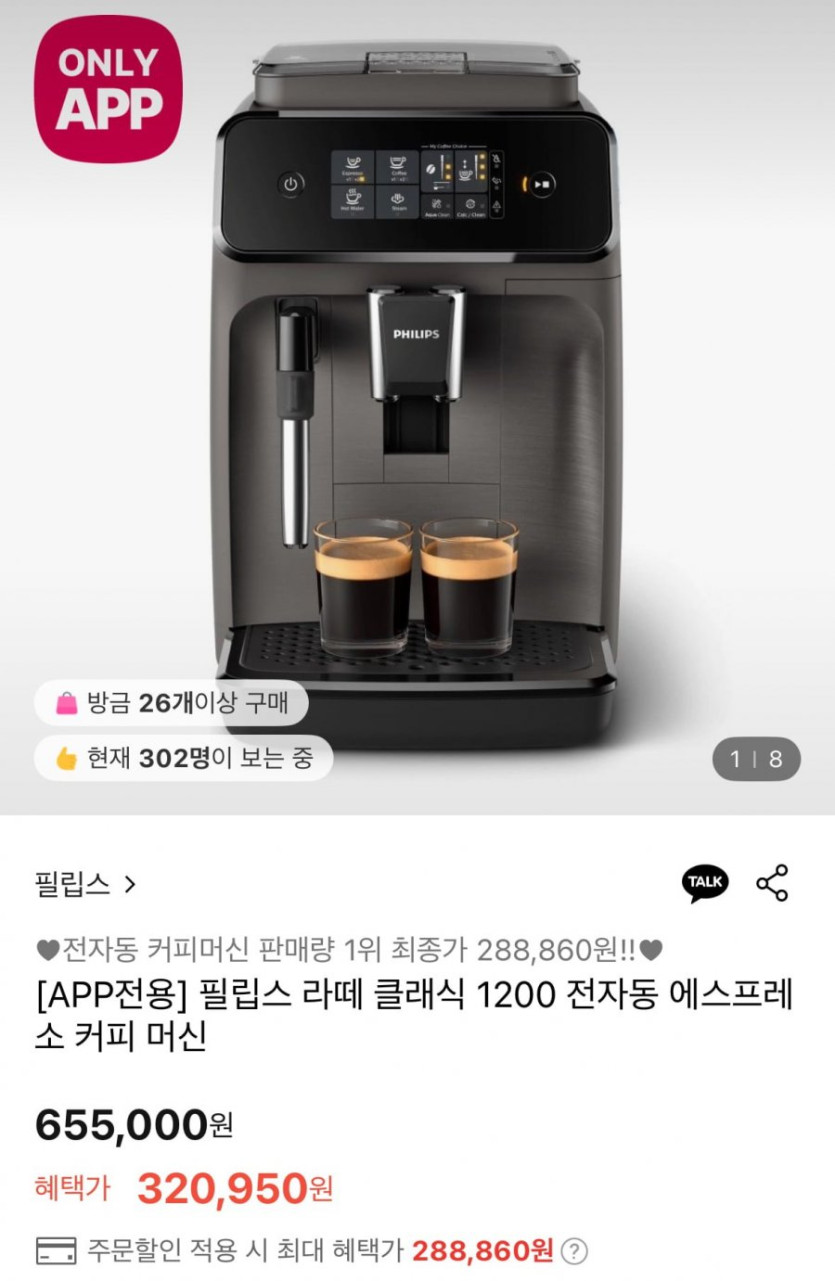Screen dimensions: 835x1281
Task: Open the 필립스 brand page
Action: click(x=85, y=884)
